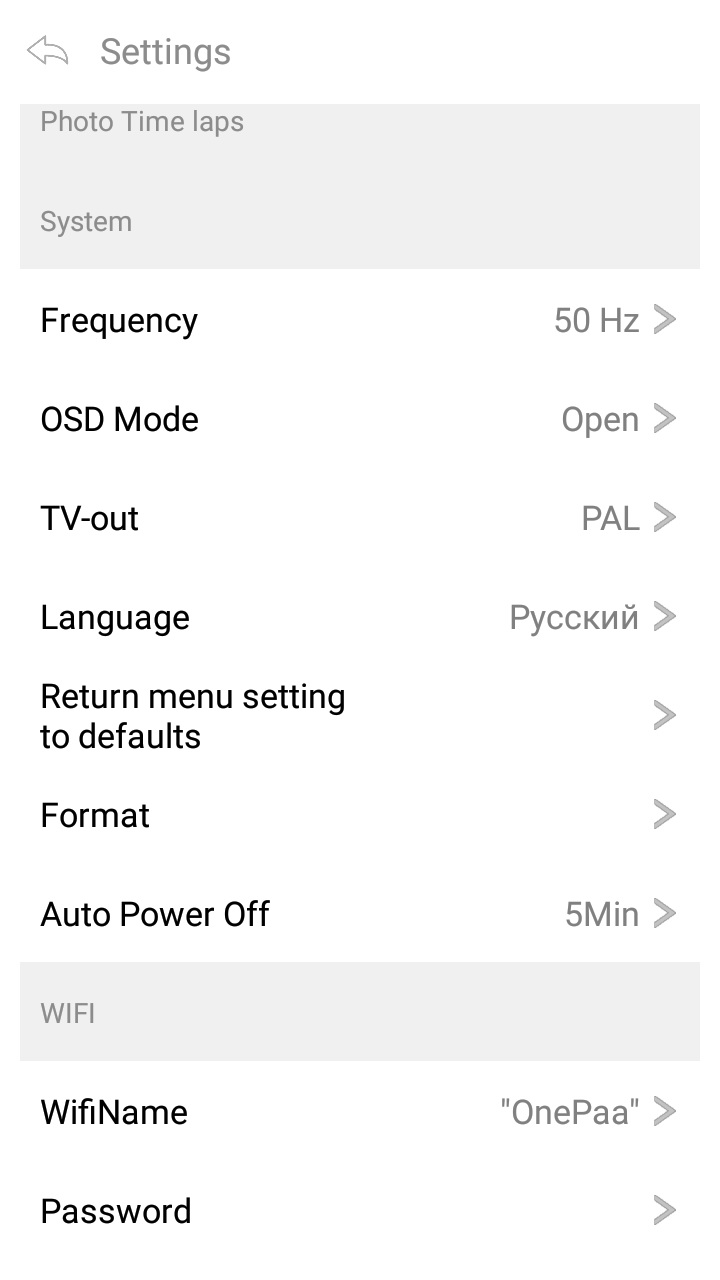The height and width of the screenshot is (1280, 720).
Task: Tap Return menu setting to defaults
Action: (x=360, y=716)
